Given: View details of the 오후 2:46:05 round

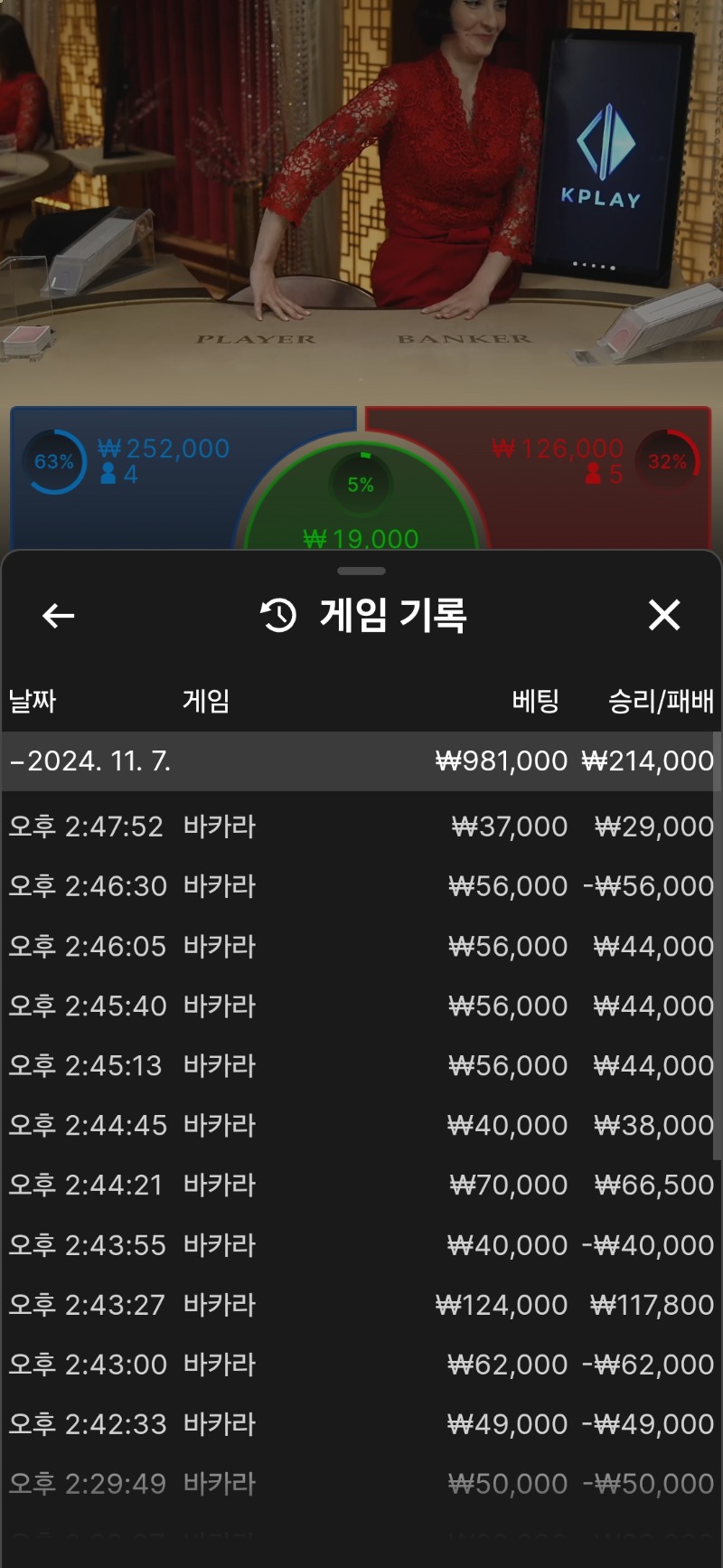Looking at the screenshot, I should click(x=361, y=946).
